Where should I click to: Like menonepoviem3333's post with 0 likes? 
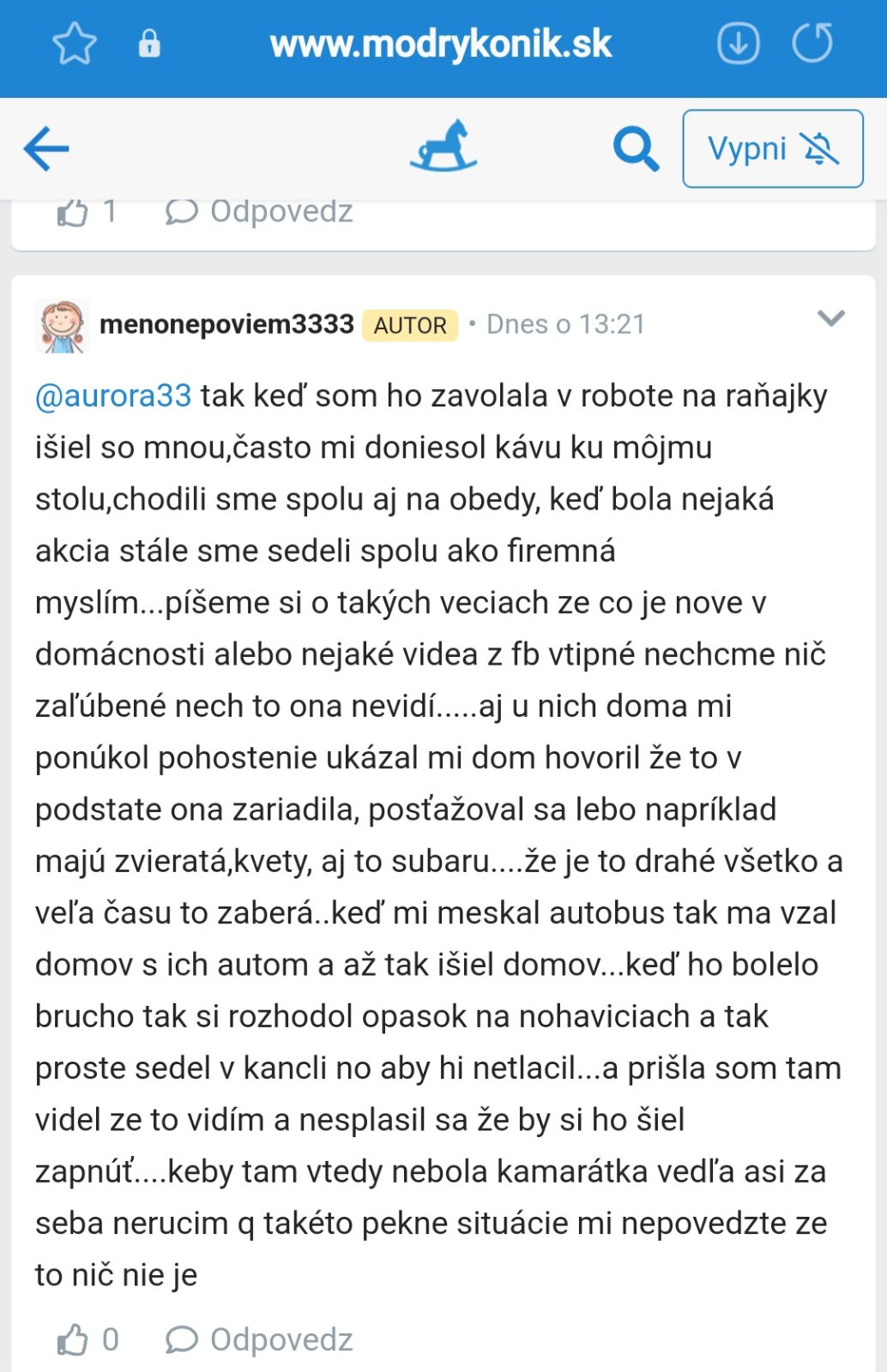(x=74, y=1339)
